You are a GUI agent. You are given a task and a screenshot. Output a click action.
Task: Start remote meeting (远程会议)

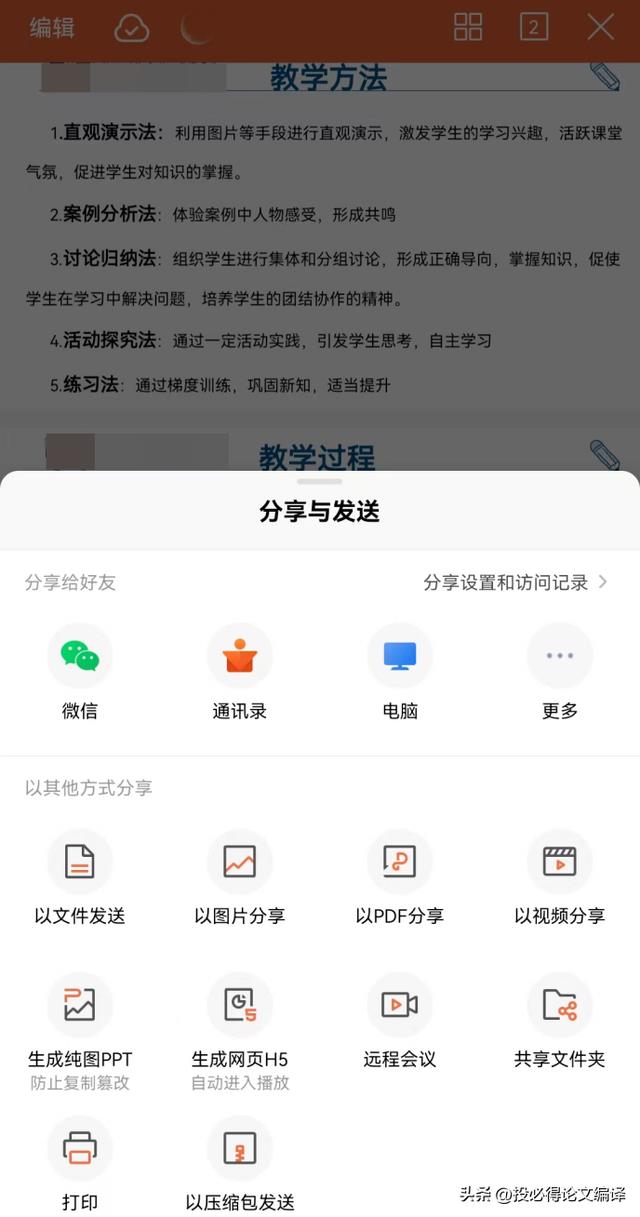tap(400, 1021)
